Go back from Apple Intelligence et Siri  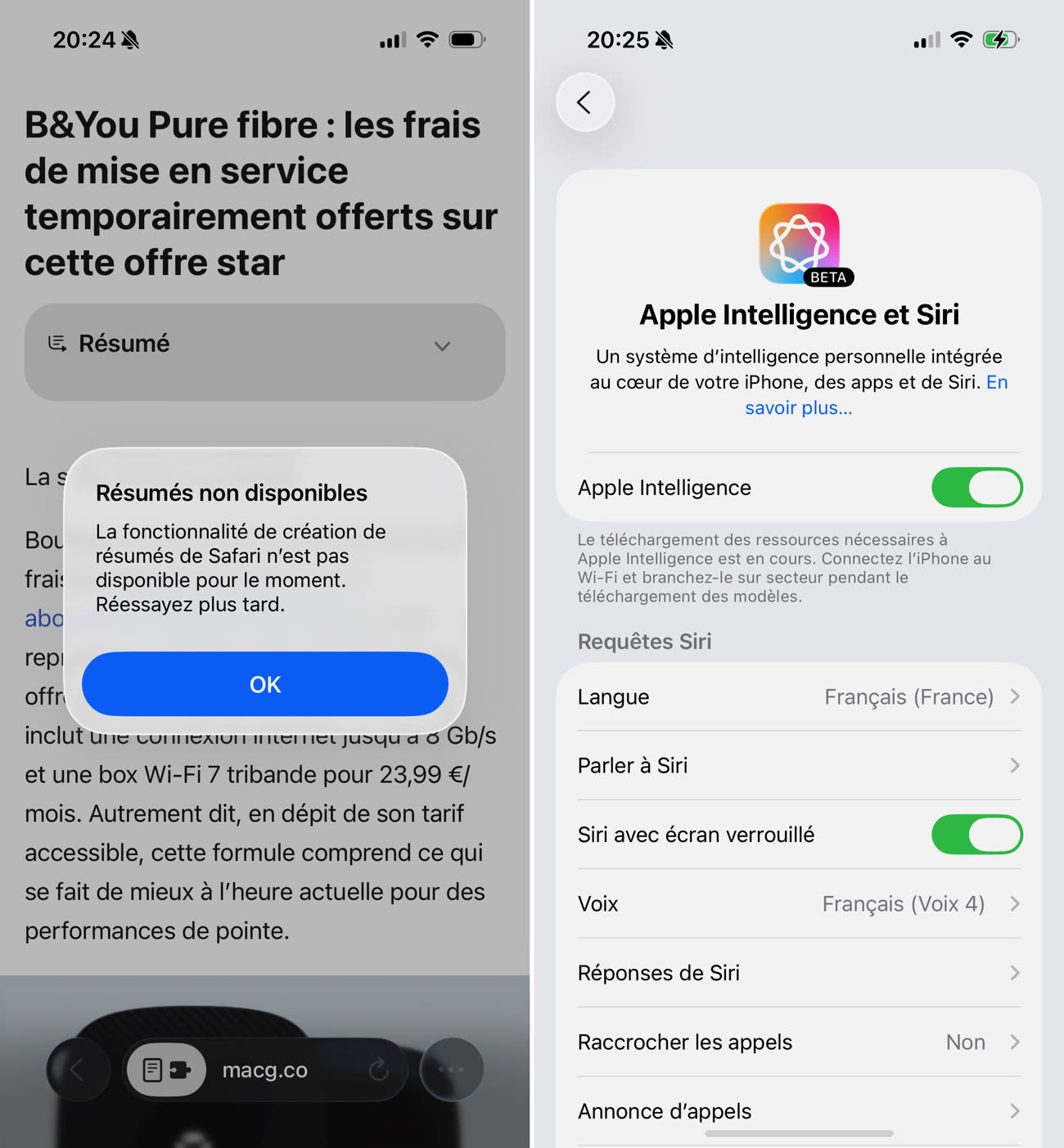584,102
